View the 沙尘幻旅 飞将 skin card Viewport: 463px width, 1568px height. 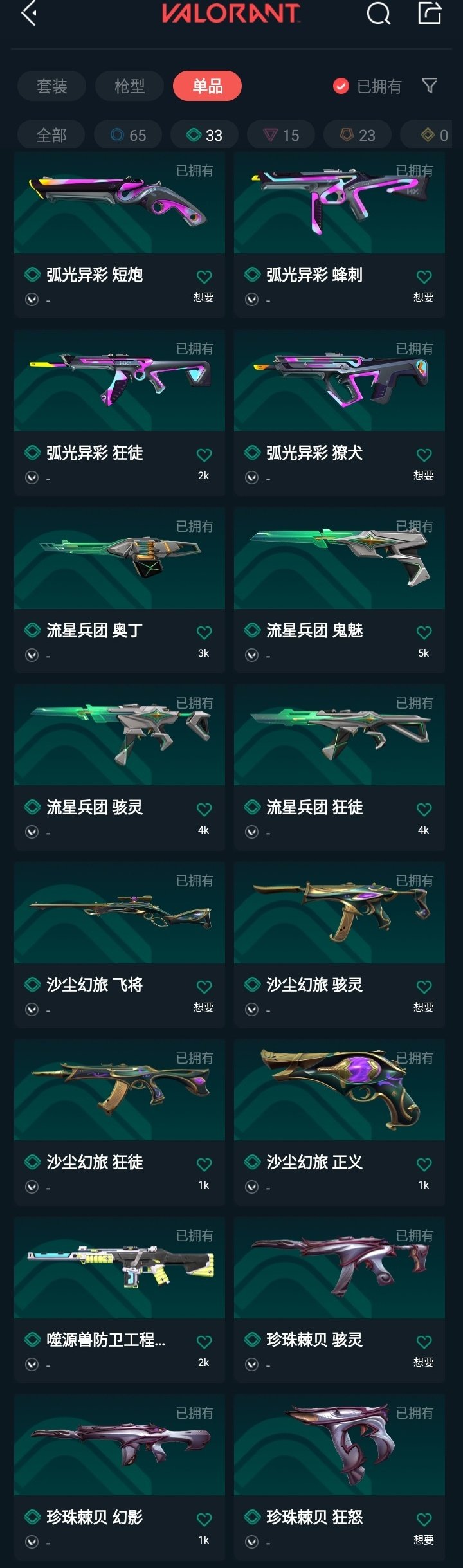(x=120, y=913)
